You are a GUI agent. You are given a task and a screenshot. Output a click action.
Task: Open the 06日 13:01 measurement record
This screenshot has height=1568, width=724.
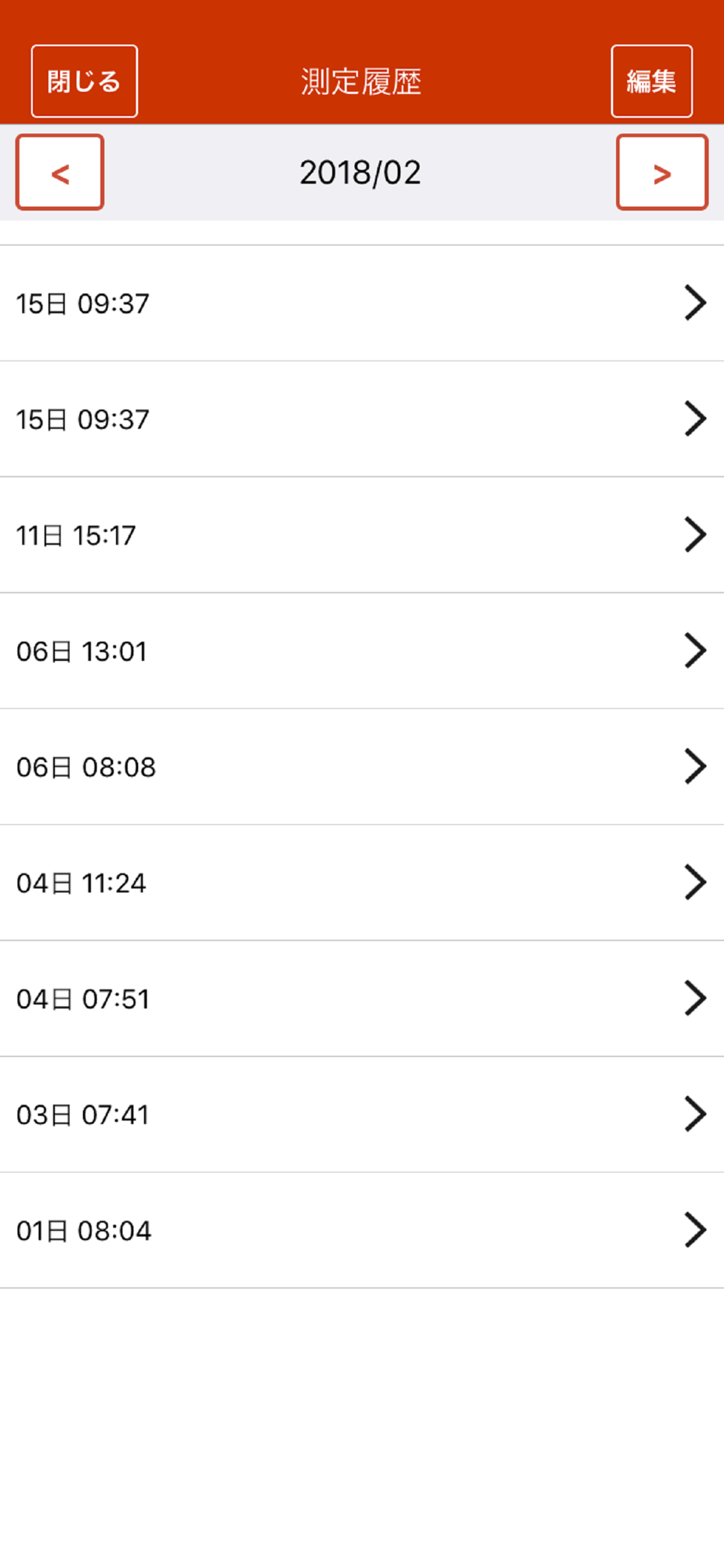tap(362, 652)
